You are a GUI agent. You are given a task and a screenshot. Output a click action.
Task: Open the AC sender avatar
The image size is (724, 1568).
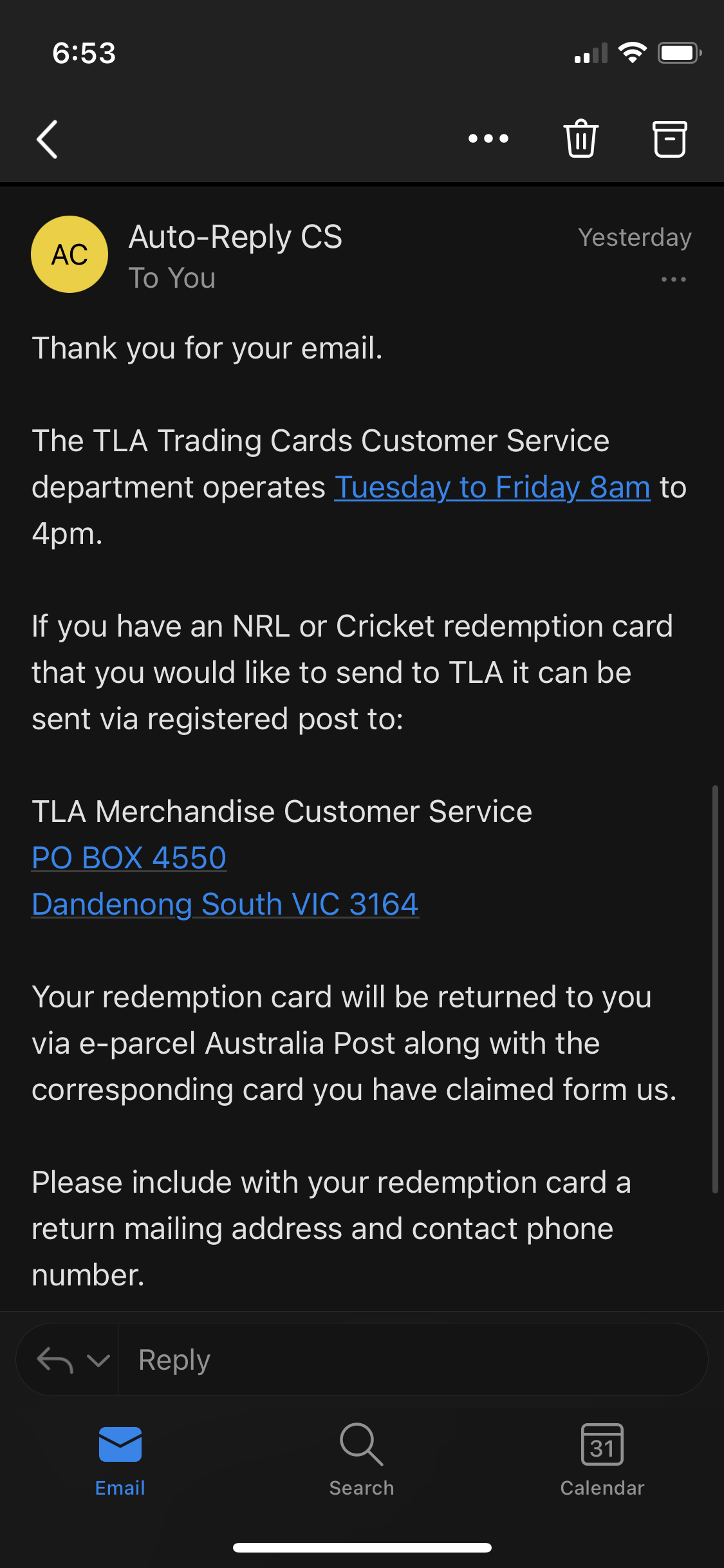pyautogui.click(x=70, y=254)
